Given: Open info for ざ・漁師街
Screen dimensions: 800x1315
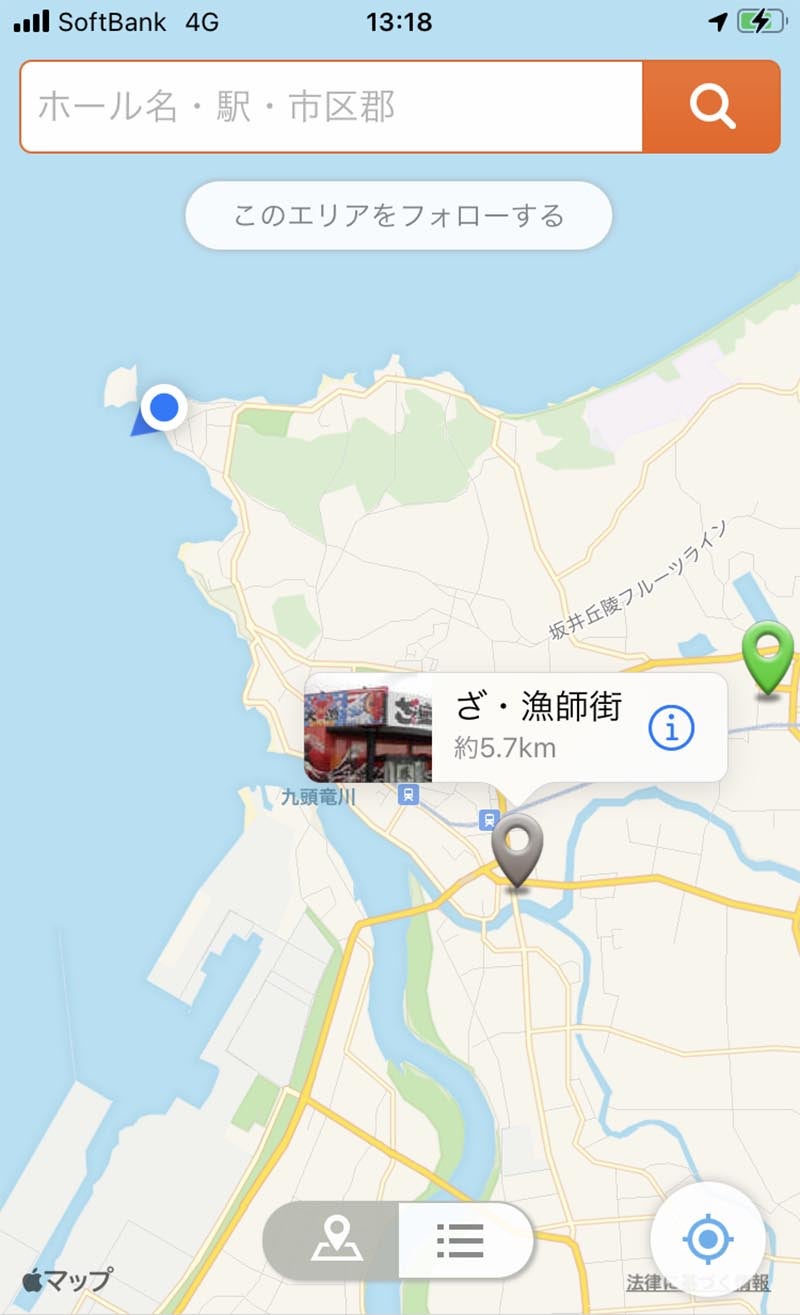Looking at the screenshot, I should coord(671,728).
